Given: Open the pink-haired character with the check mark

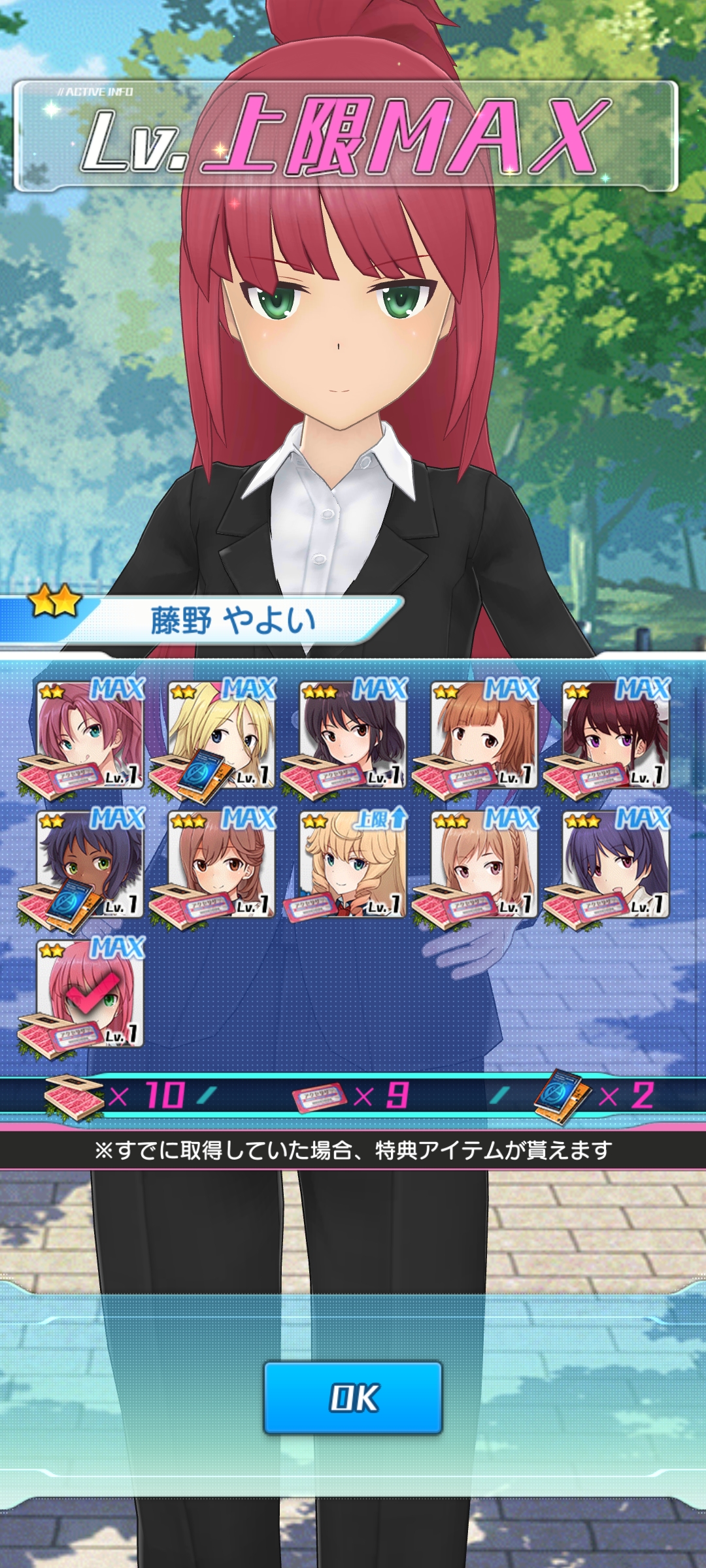Looking at the screenshot, I should coord(90,993).
